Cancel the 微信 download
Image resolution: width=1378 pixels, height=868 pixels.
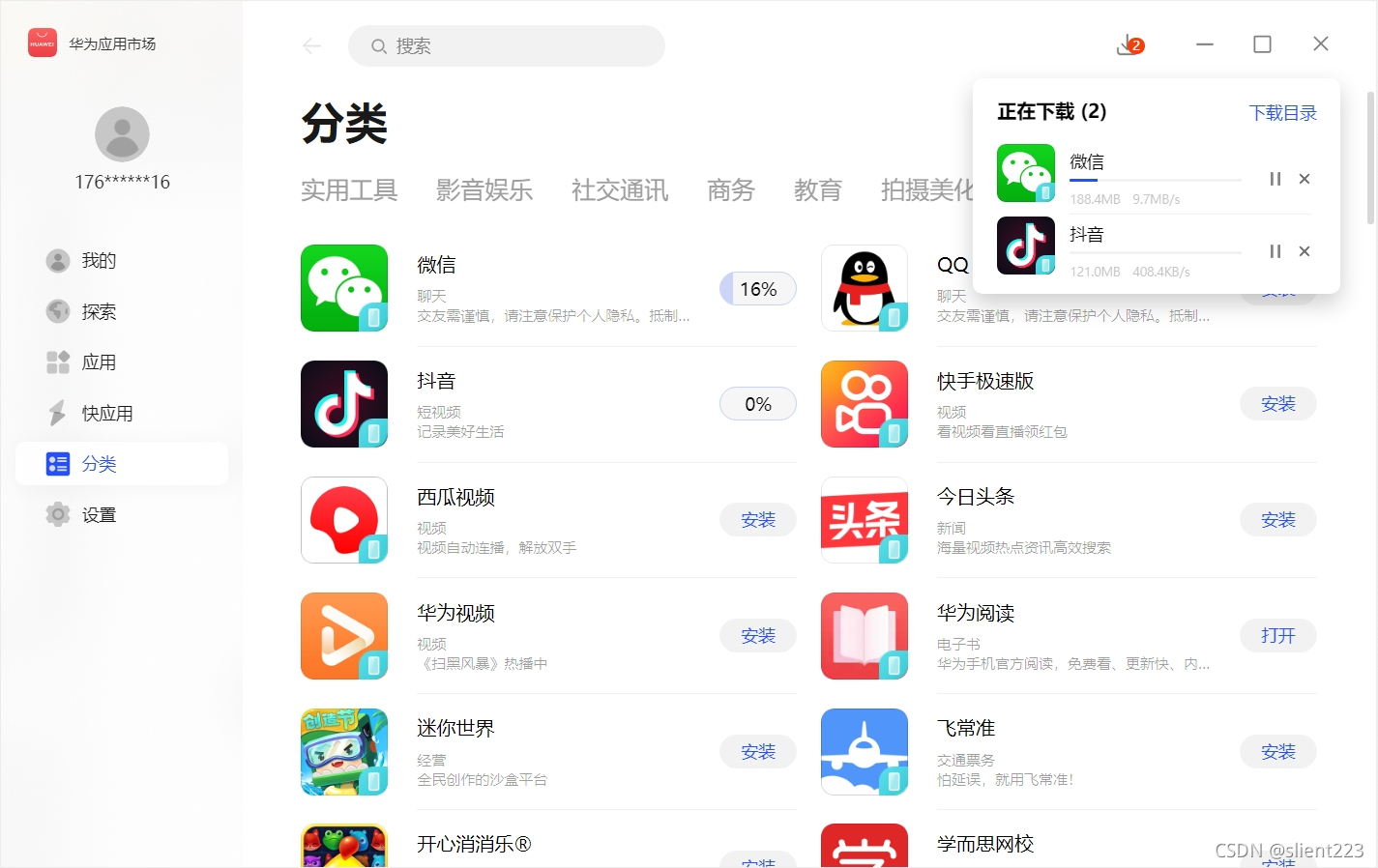(x=1305, y=179)
